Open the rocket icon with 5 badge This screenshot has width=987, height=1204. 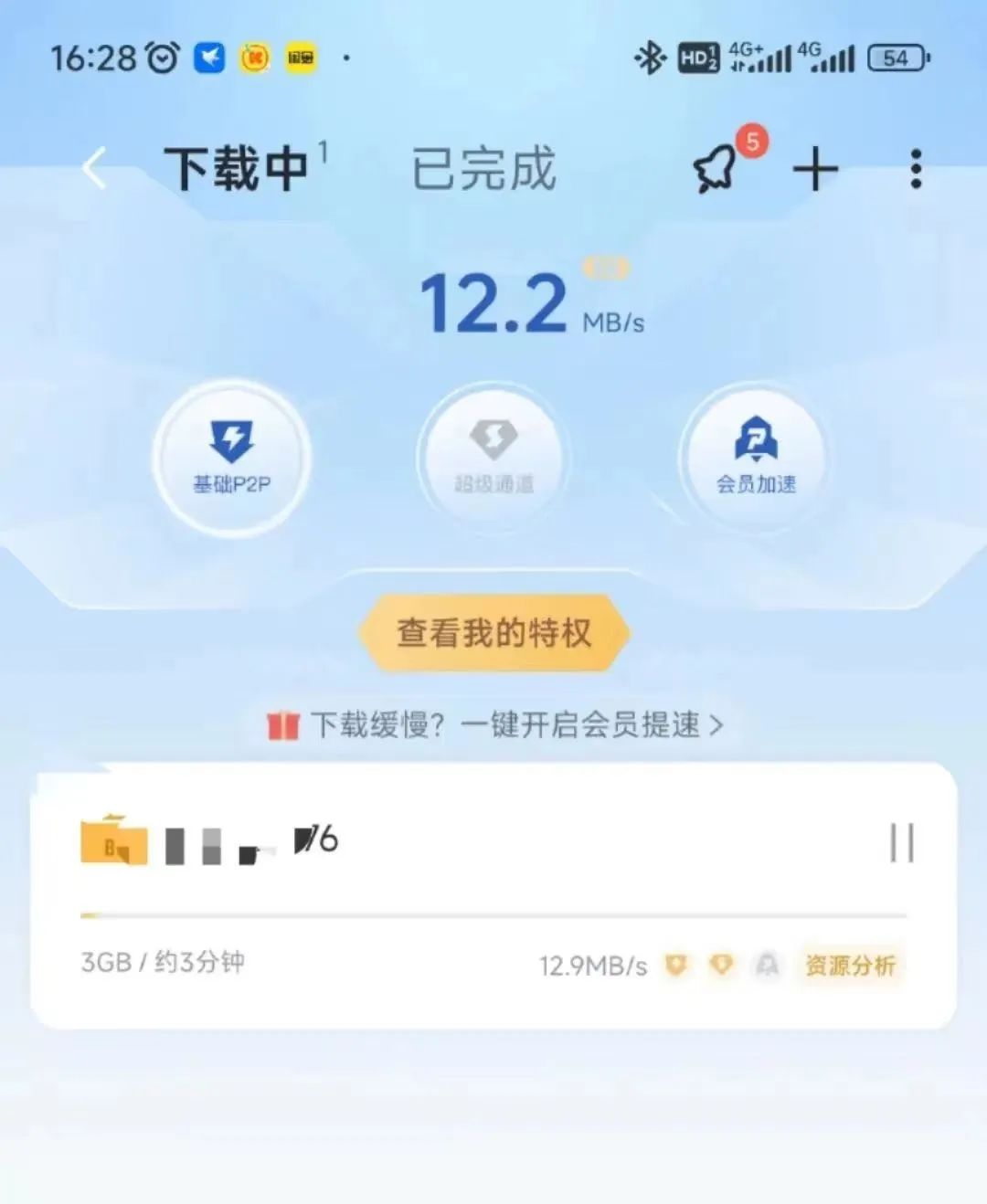pyautogui.click(x=716, y=169)
